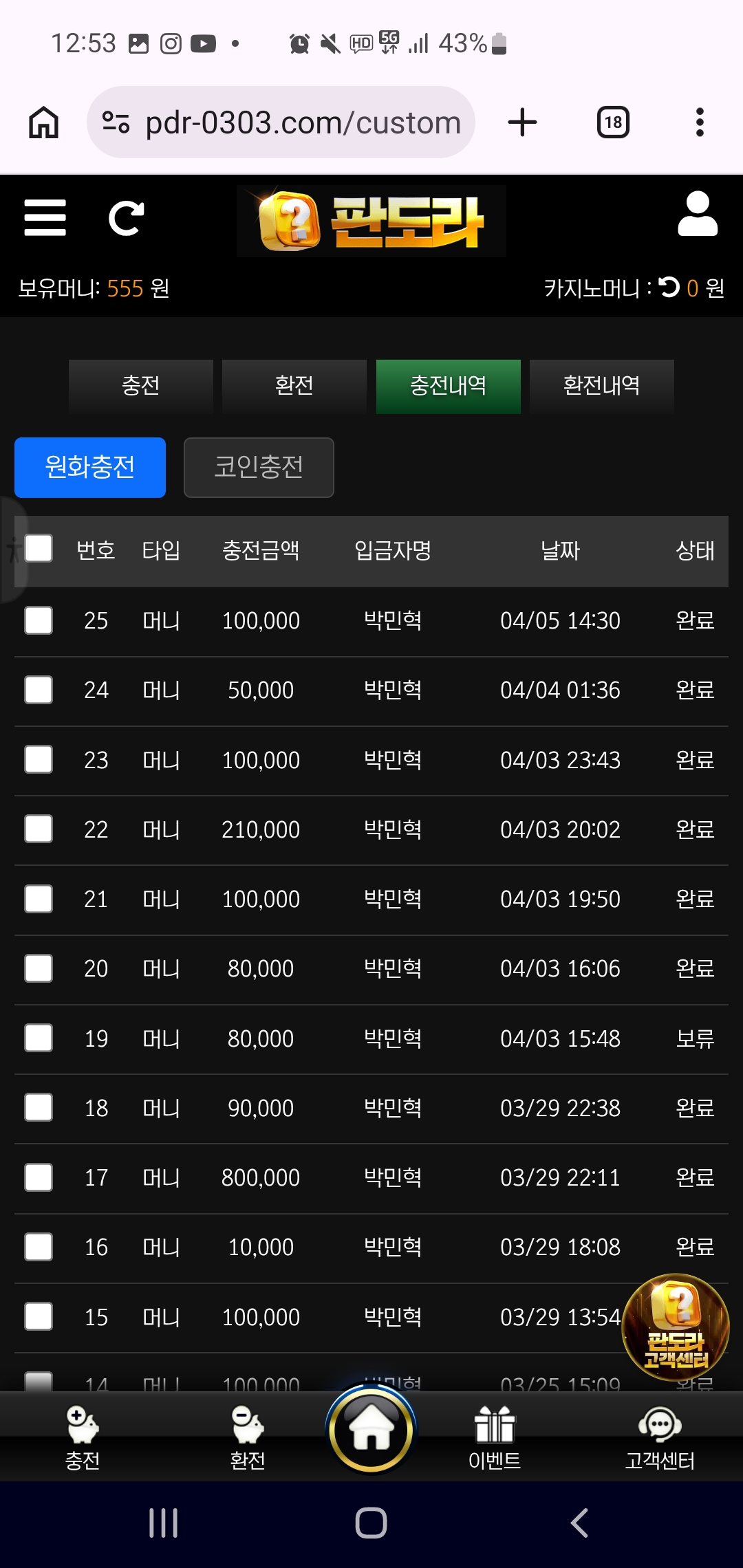
Task: Open the user profile icon
Action: click(698, 214)
